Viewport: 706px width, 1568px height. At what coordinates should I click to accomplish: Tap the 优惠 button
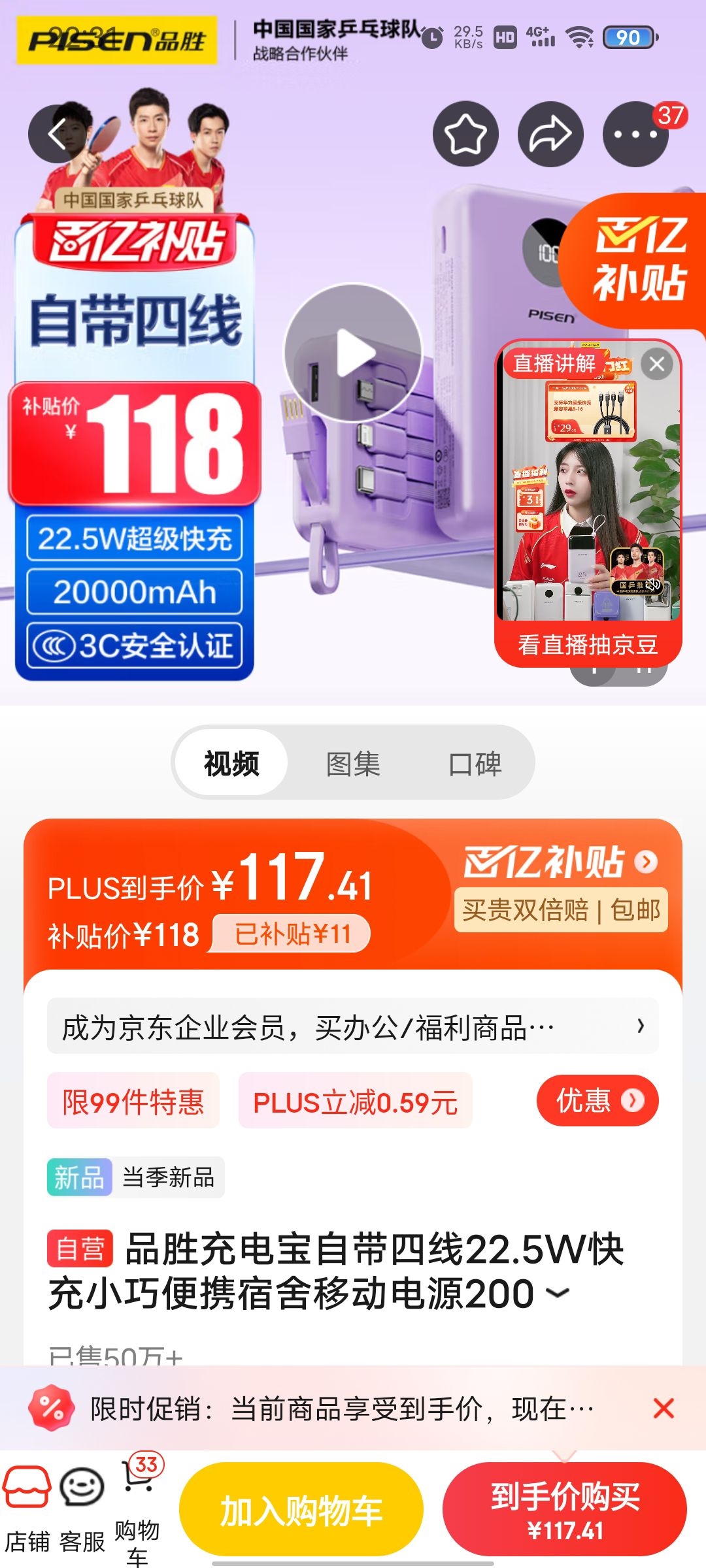click(x=597, y=1101)
